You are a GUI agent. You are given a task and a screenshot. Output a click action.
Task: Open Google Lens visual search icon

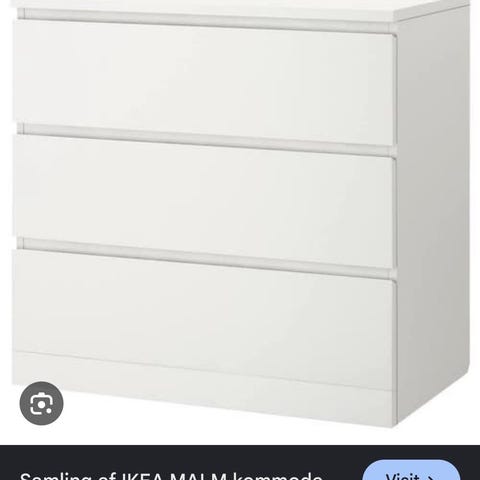[41, 403]
